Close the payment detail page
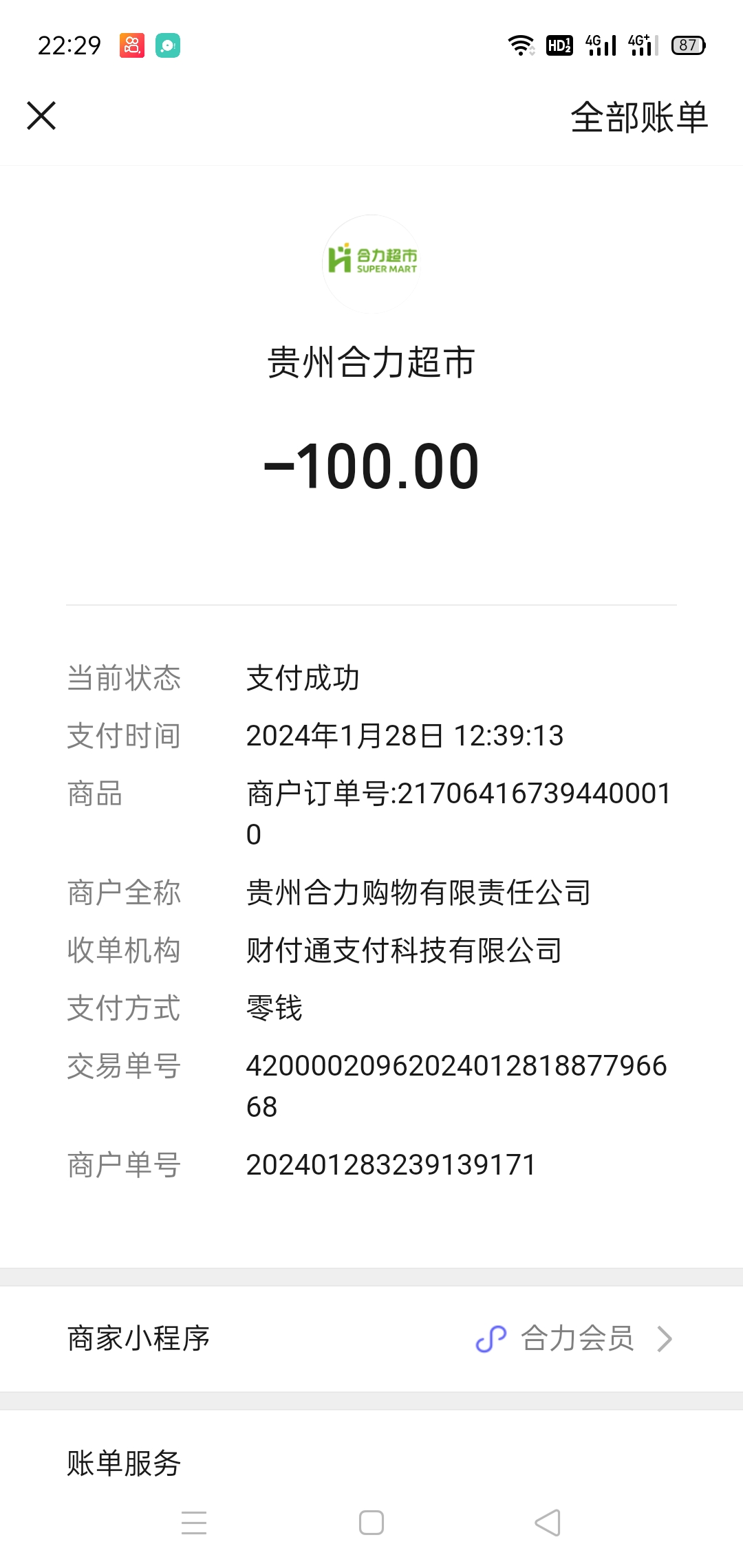743x1568 pixels. (41, 116)
